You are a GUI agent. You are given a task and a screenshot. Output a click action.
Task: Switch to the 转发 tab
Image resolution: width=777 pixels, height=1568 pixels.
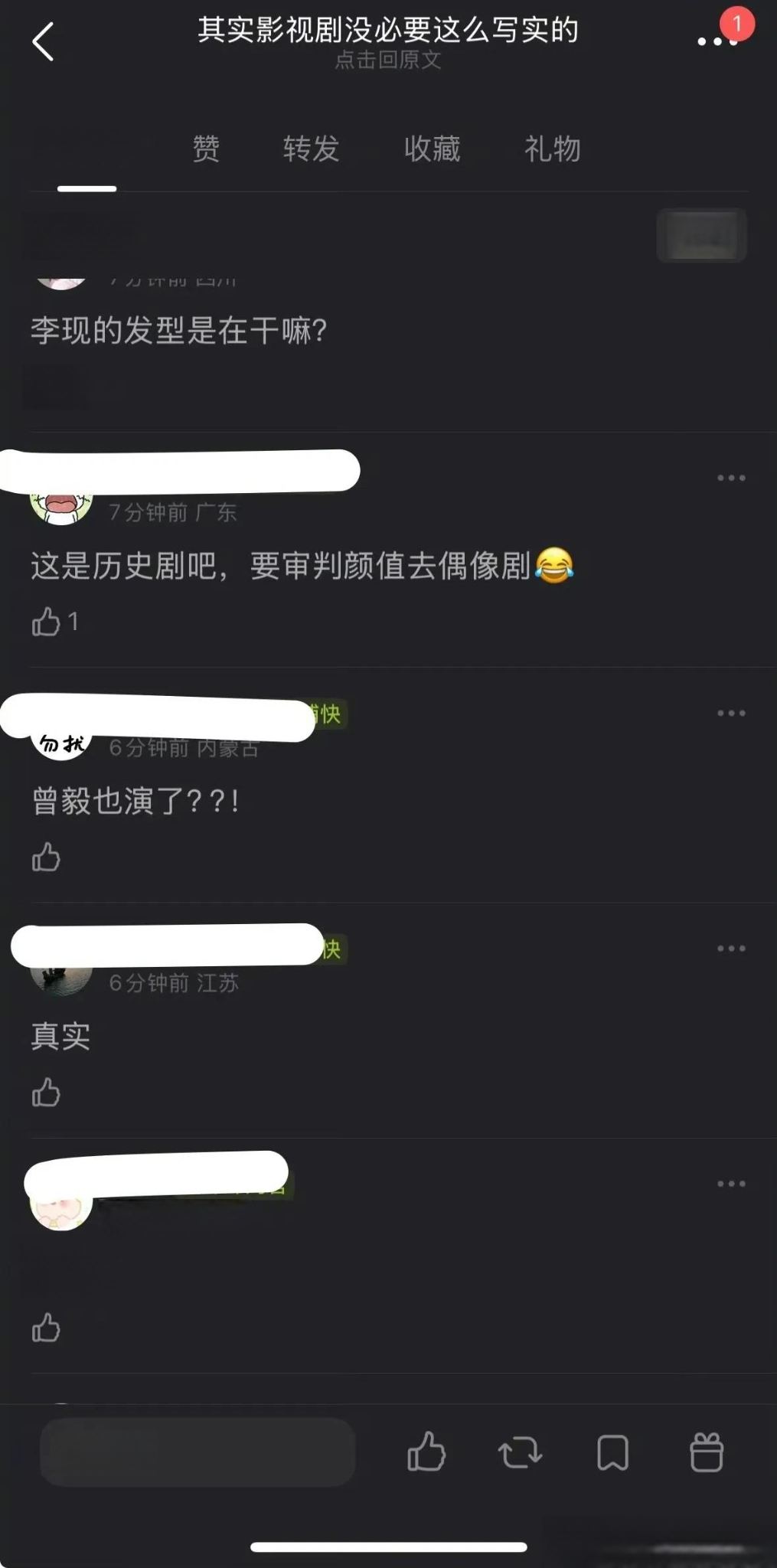click(311, 149)
